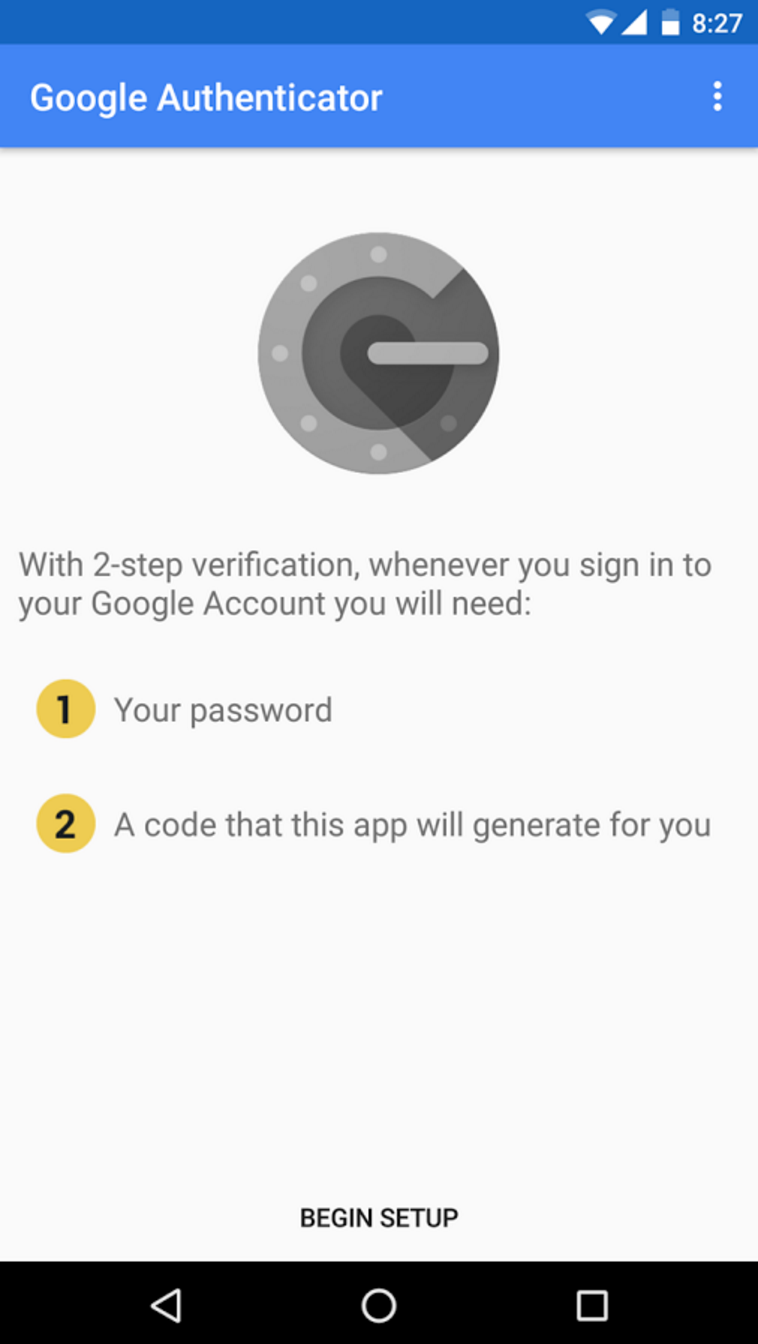Open the recent apps view

pos(592,1304)
